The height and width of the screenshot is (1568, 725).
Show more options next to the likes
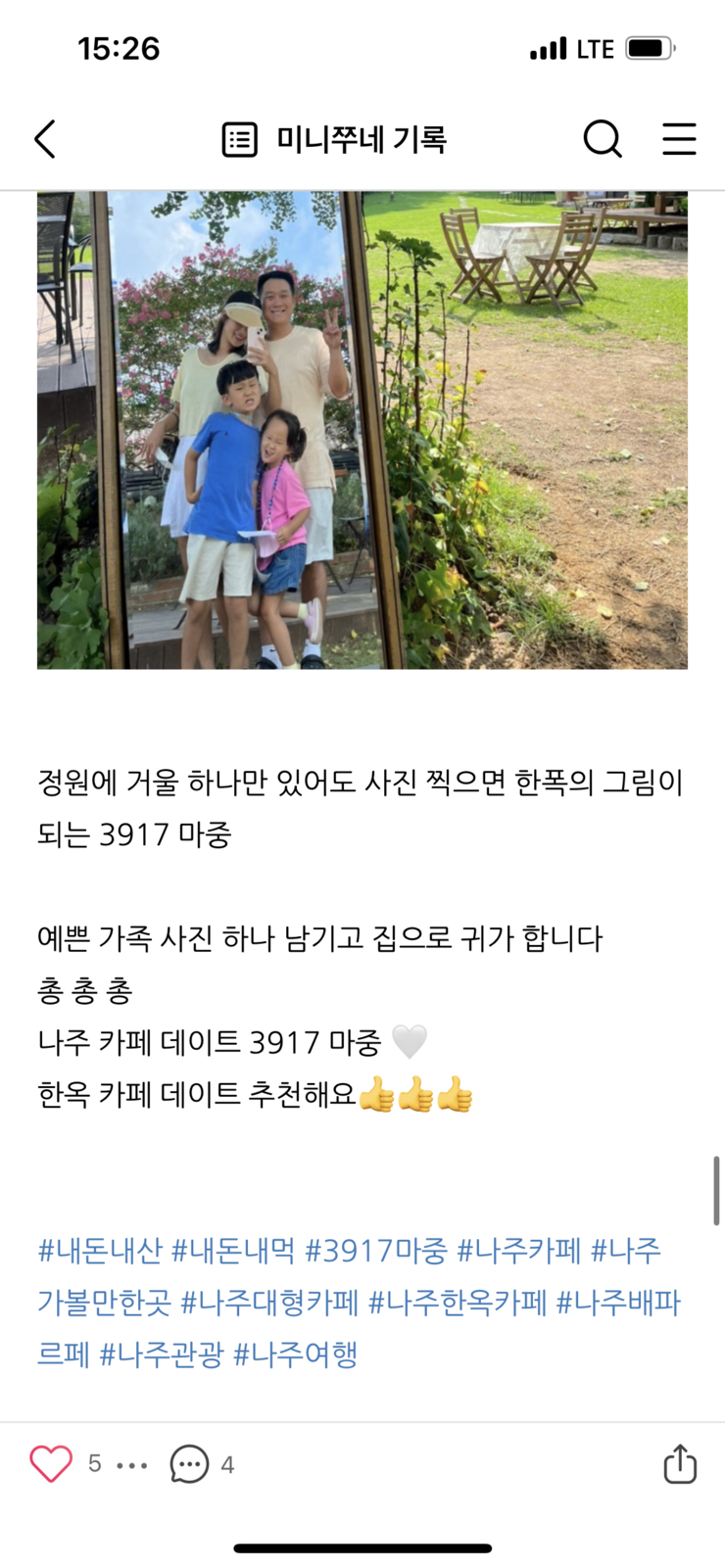click(131, 1466)
